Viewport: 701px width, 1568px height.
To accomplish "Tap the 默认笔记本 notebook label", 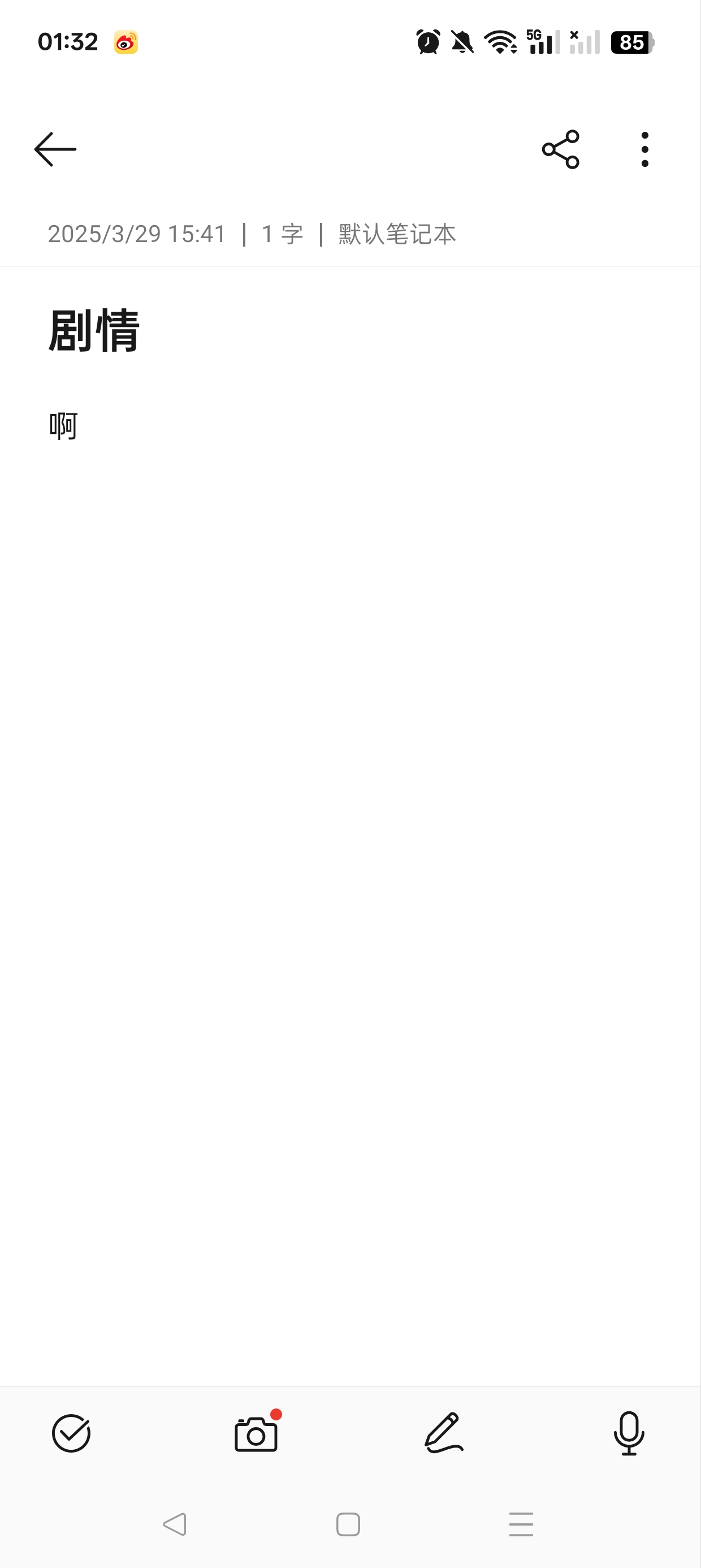I will (x=397, y=234).
